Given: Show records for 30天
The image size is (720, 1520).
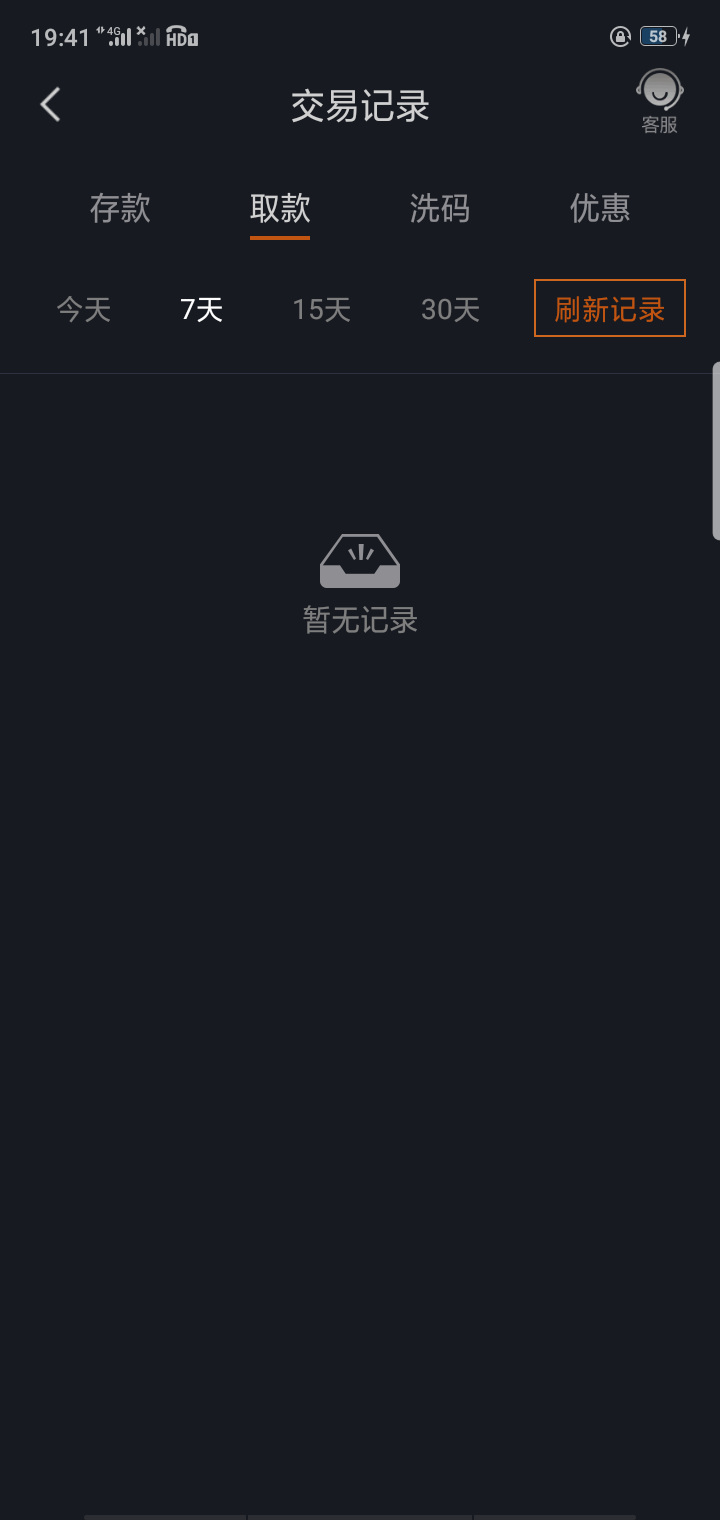Looking at the screenshot, I should (451, 309).
